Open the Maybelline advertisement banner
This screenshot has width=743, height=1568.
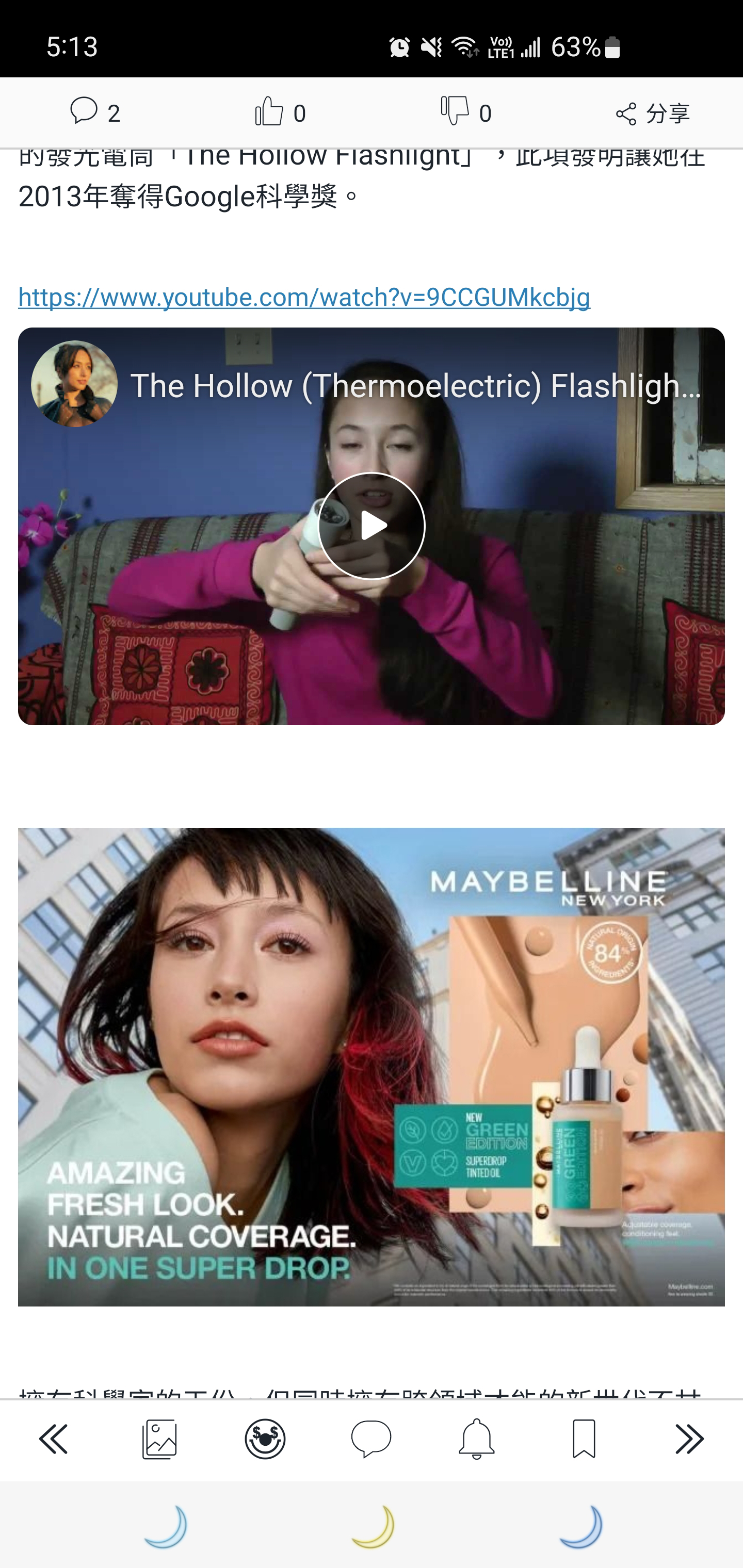click(x=371, y=1067)
